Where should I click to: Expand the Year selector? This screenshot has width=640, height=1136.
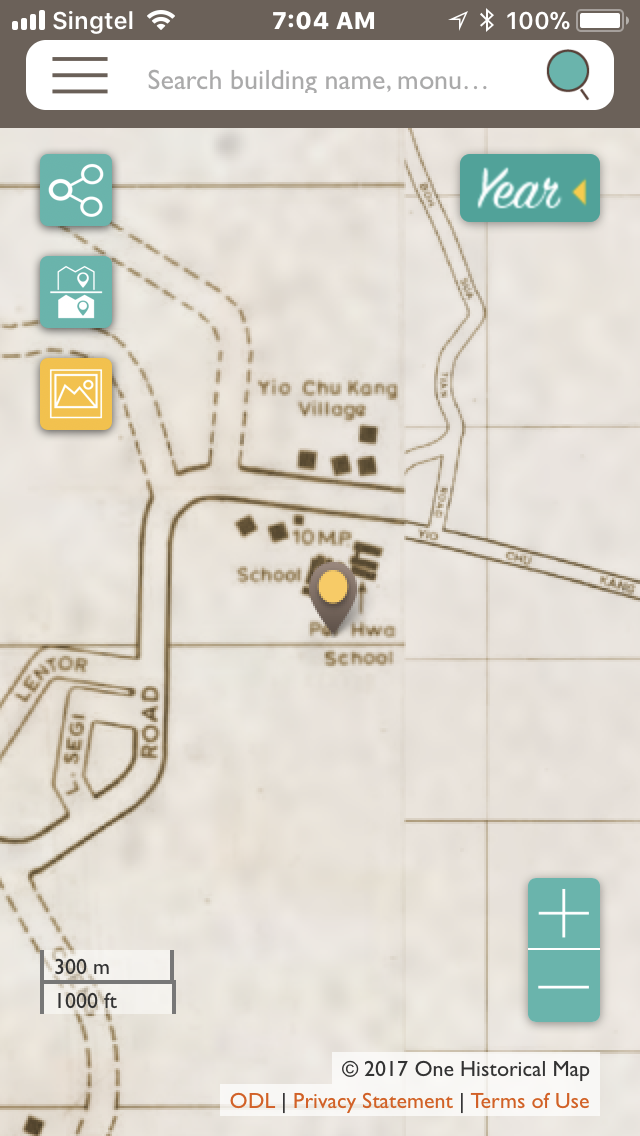click(530, 188)
